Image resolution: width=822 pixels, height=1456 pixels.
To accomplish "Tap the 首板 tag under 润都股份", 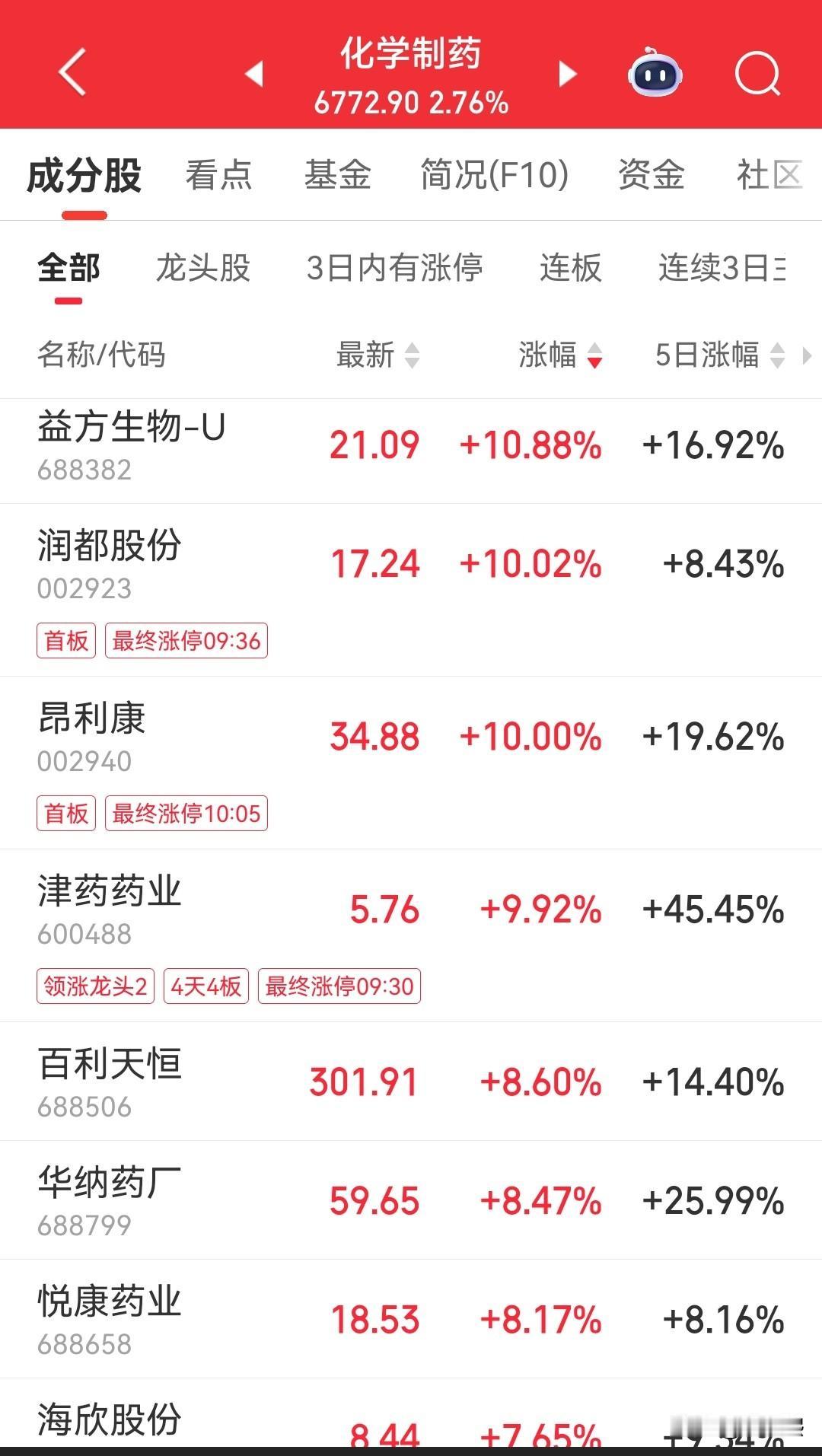I will pyautogui.click(x=65, y=641).
